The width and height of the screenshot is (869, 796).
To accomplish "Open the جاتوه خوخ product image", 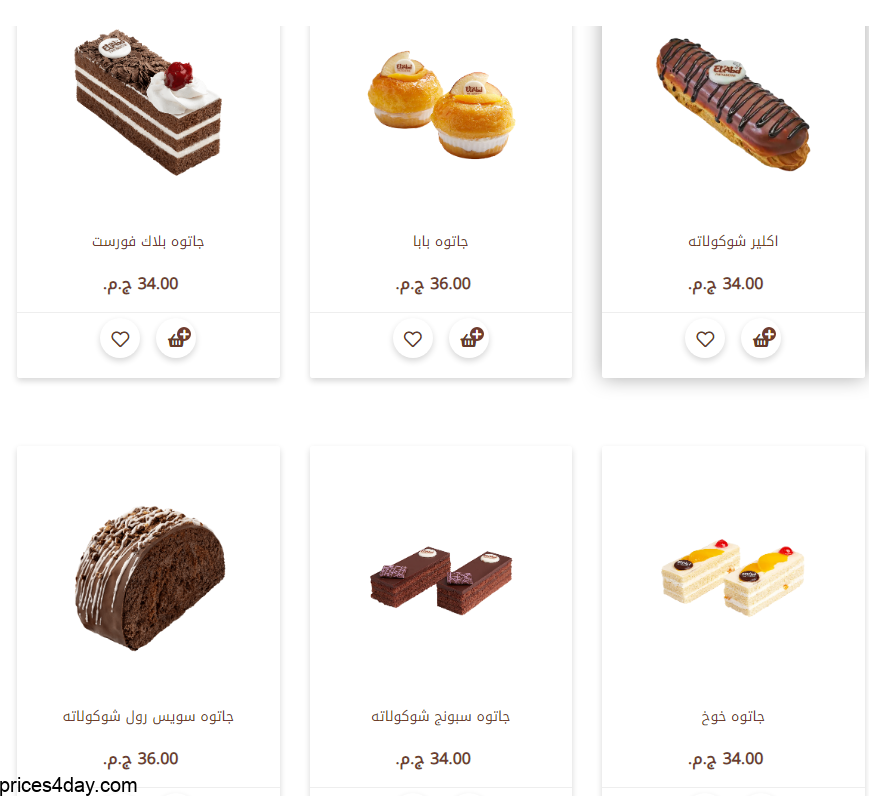I will point(733,578).
